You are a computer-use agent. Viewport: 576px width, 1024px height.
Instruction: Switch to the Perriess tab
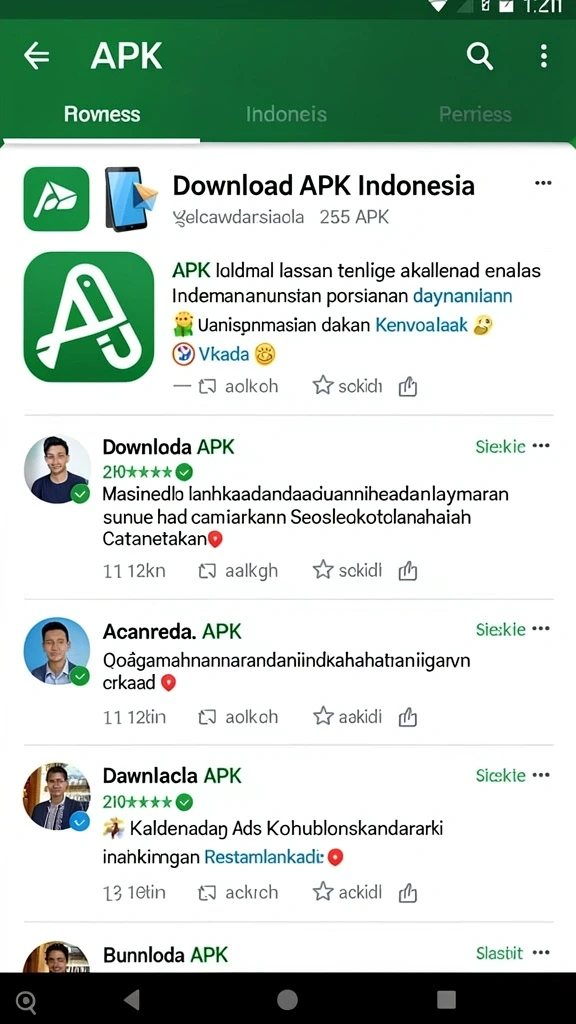coord(475,114)
